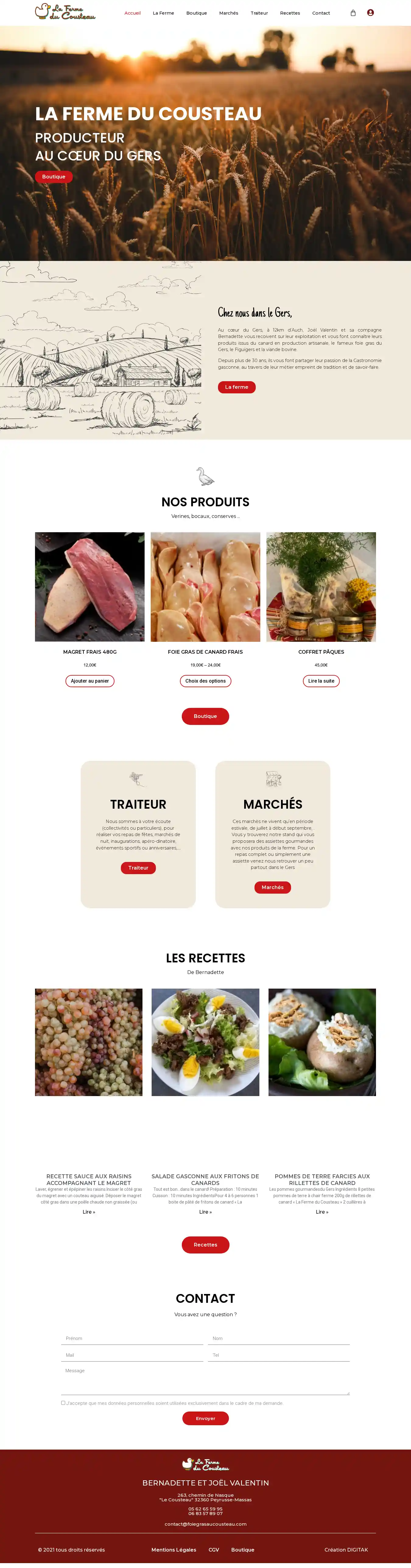
Task: Open the Foie Gras de Canard Frais photo
Action: (x=205, y=587)
